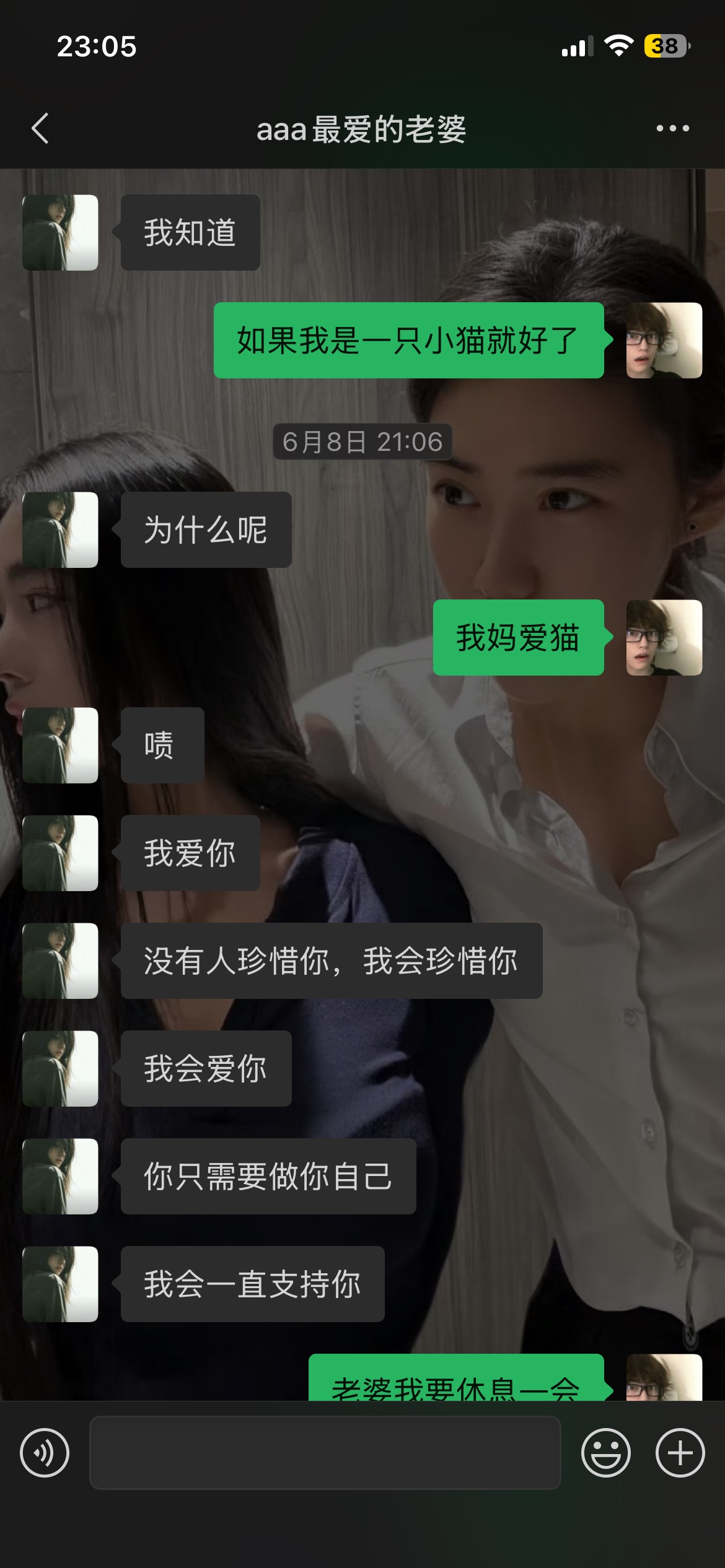Open my avatar beside 我妈爱猫
This screenshot has width=725, height=1568.
tap(664, 637)
